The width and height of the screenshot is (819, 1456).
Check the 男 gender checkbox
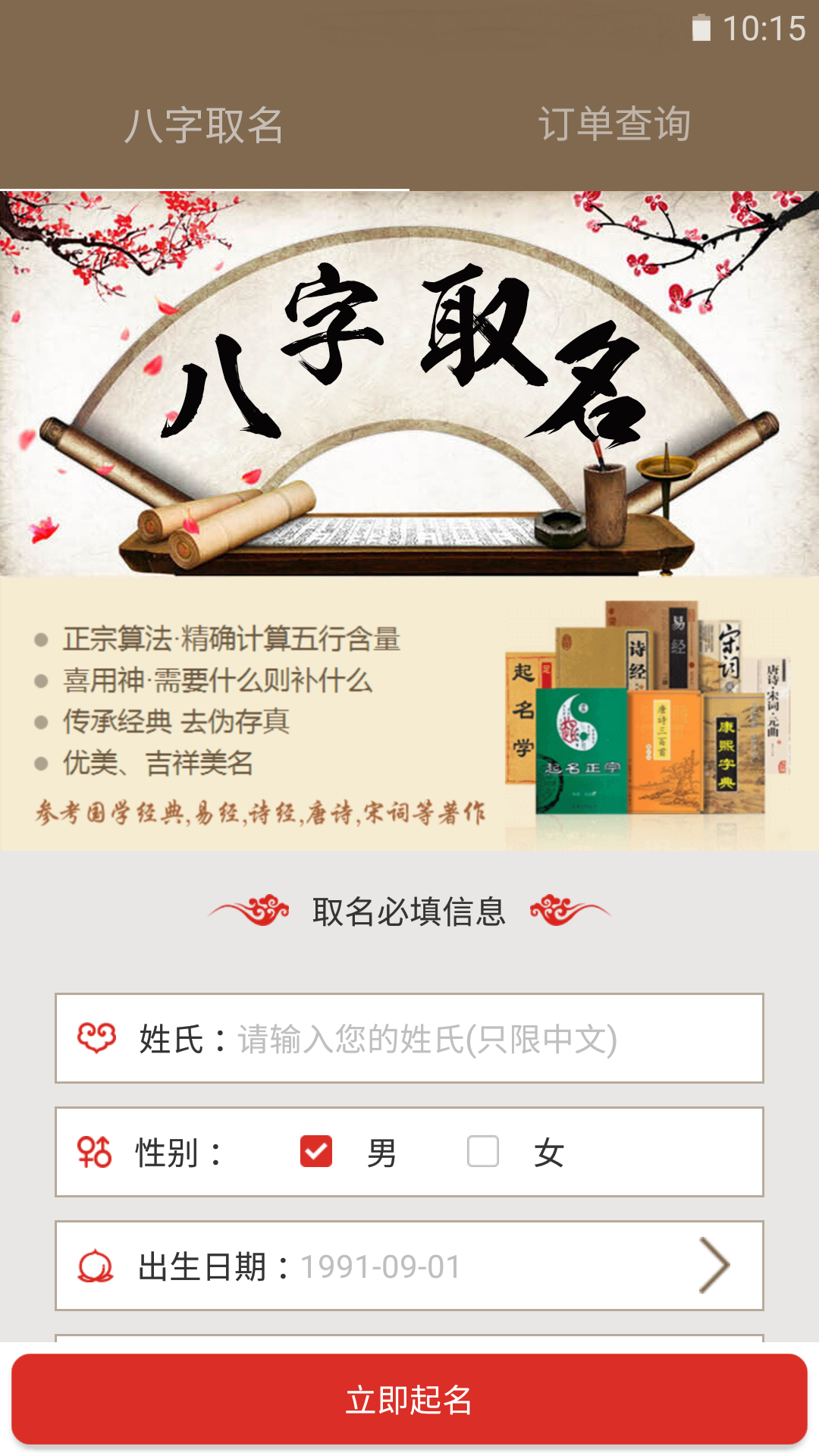(316, 1151)
